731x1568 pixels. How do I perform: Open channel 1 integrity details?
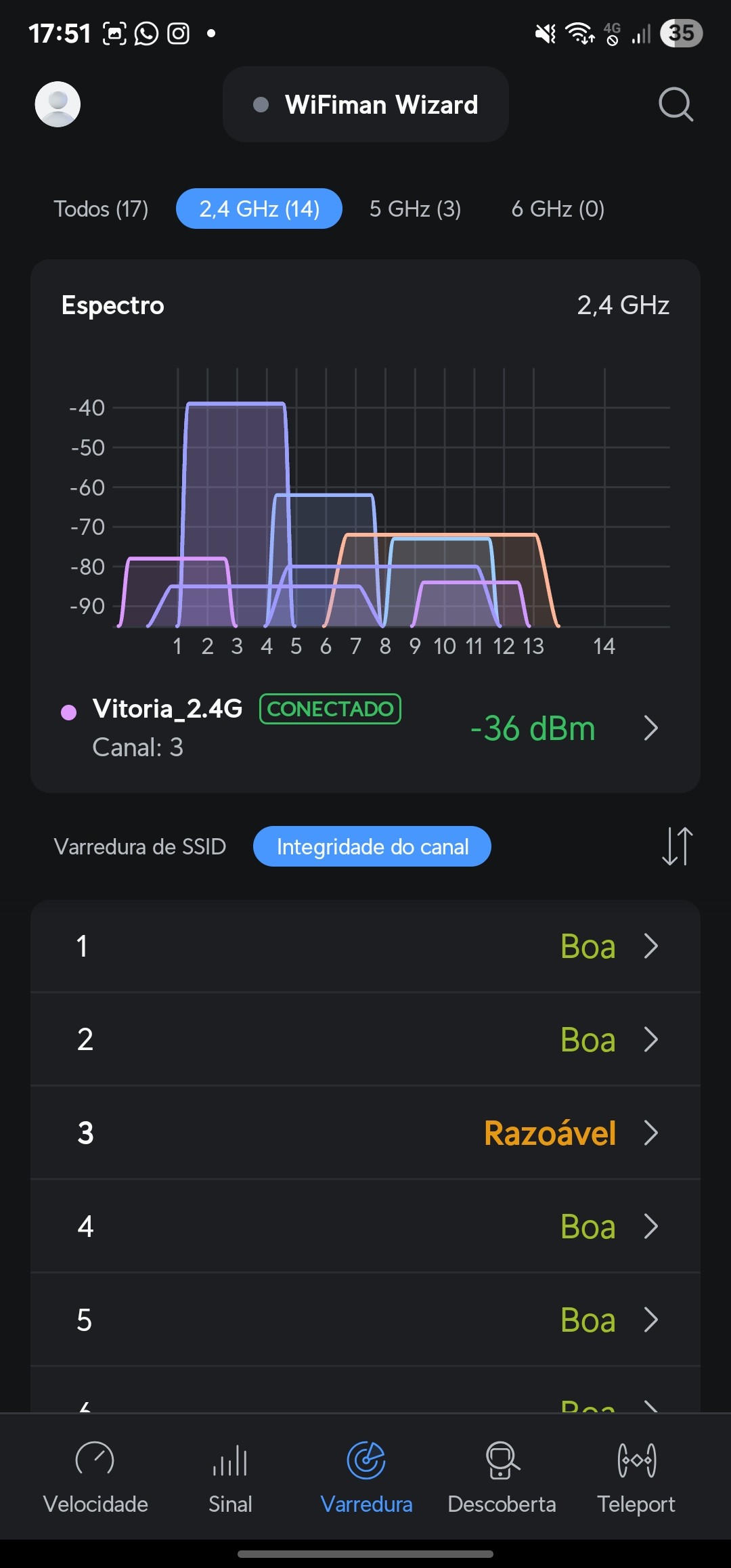365,946
